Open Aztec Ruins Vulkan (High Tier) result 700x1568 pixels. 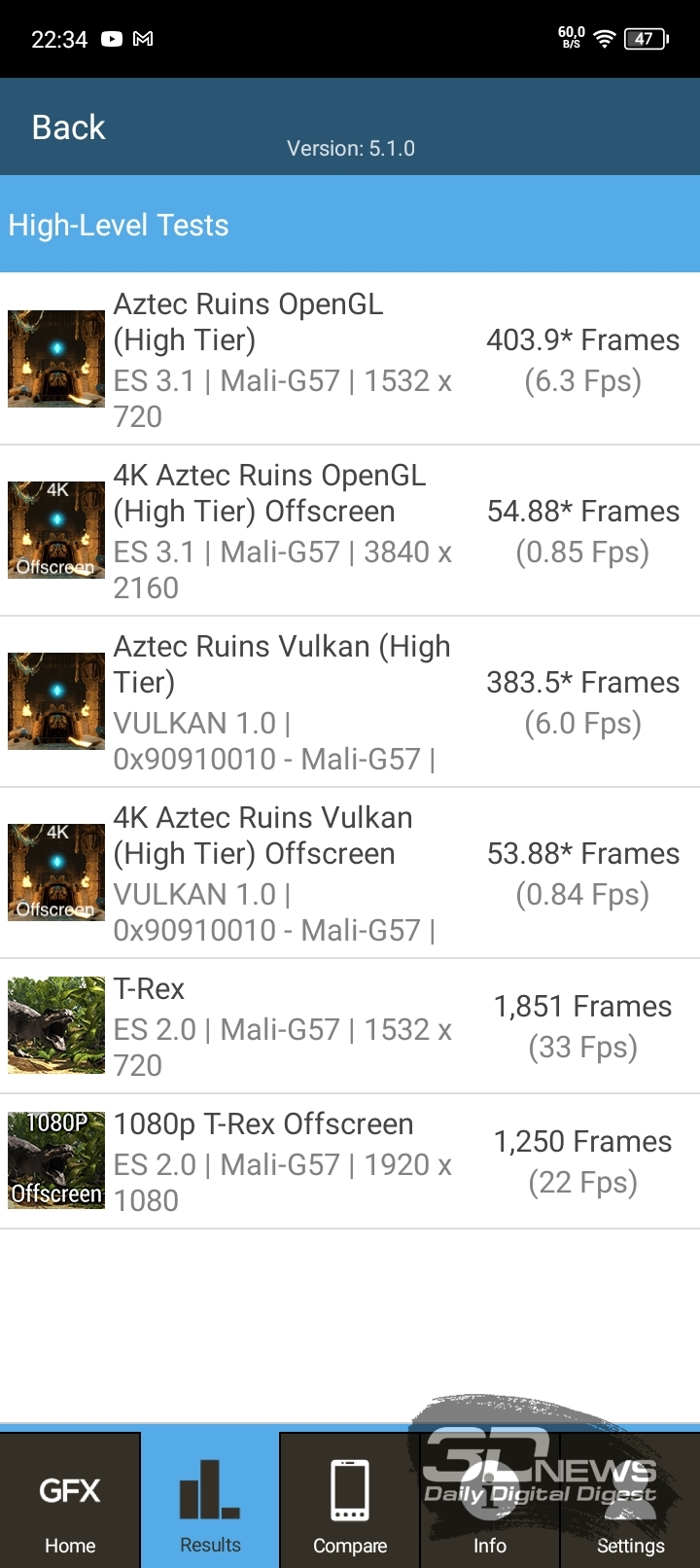350,701
